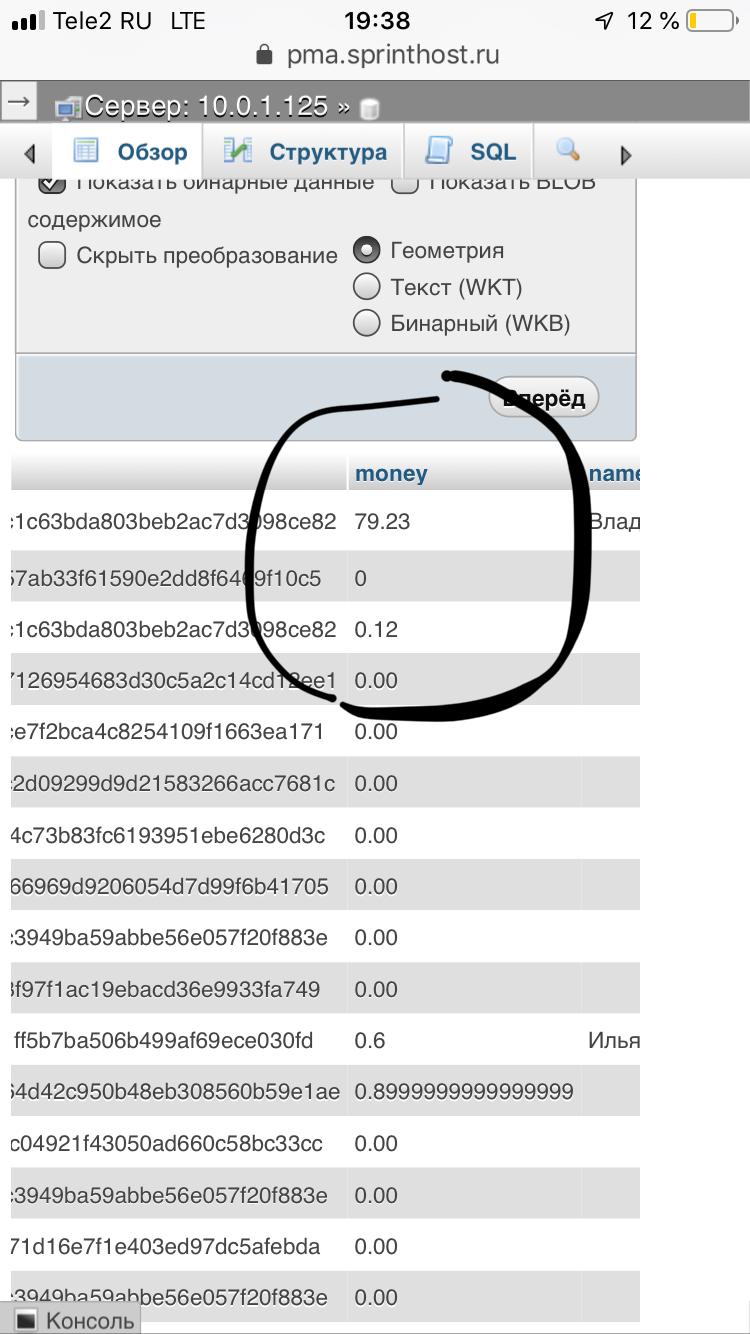Sort table by money column header
Screen dimensions: 750x1334
pyautogui.click(x=391, y=474)
